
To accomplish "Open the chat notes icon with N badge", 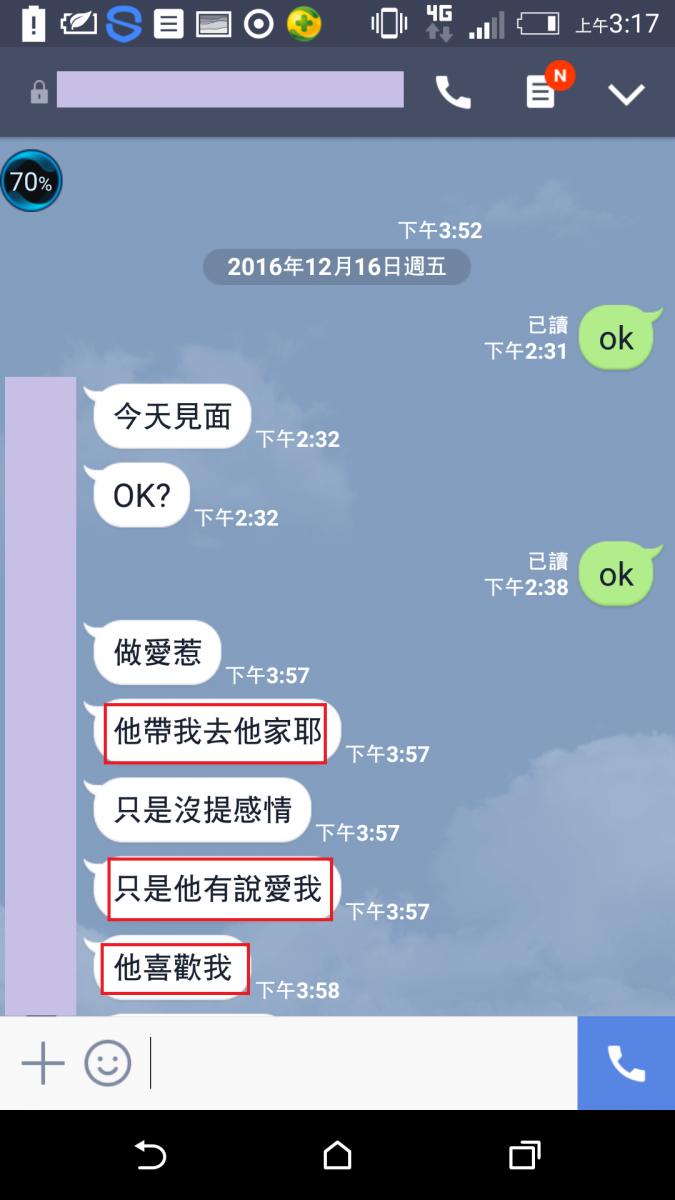I will [541, 93].
